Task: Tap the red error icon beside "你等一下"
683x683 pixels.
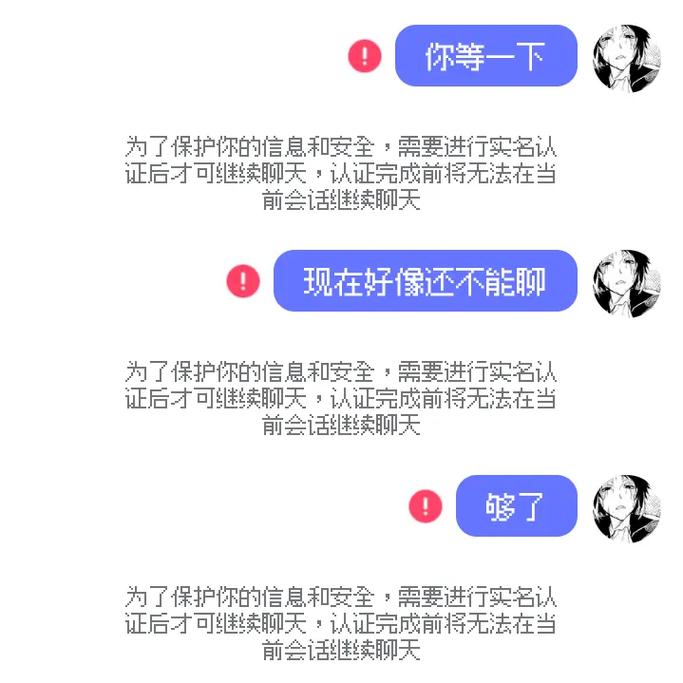Action: (x=365, y=56)
